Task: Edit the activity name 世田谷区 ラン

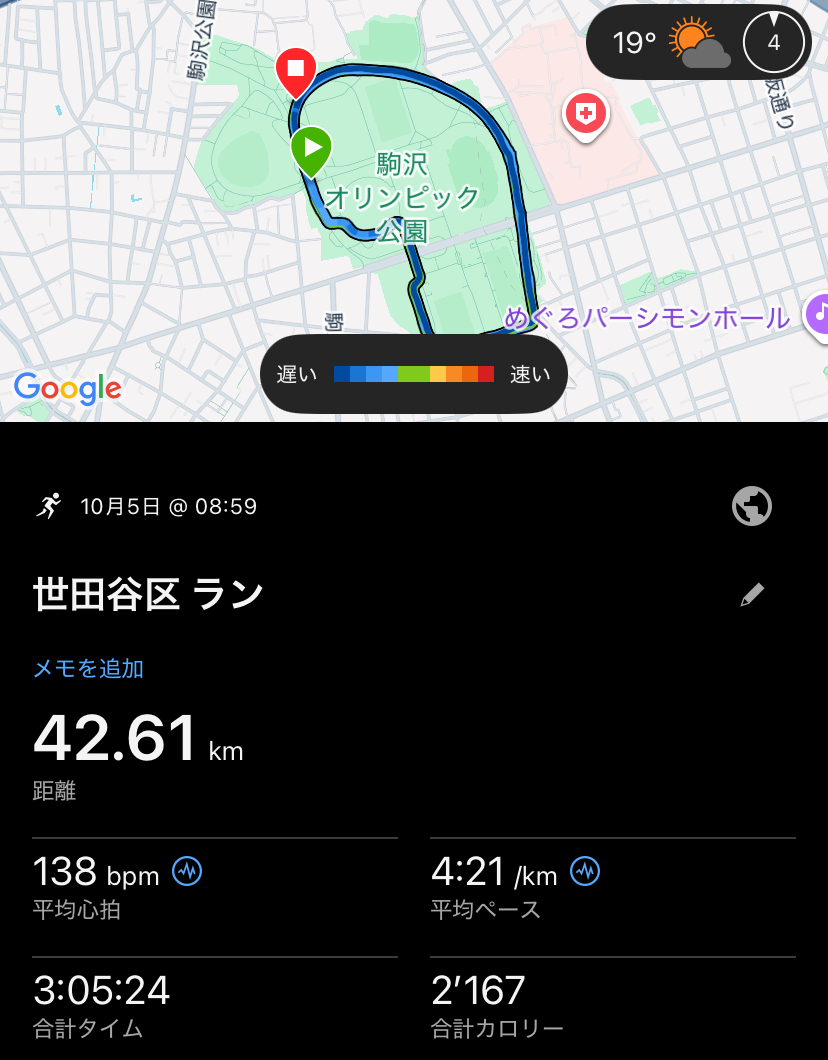Action: click(752, 595)
